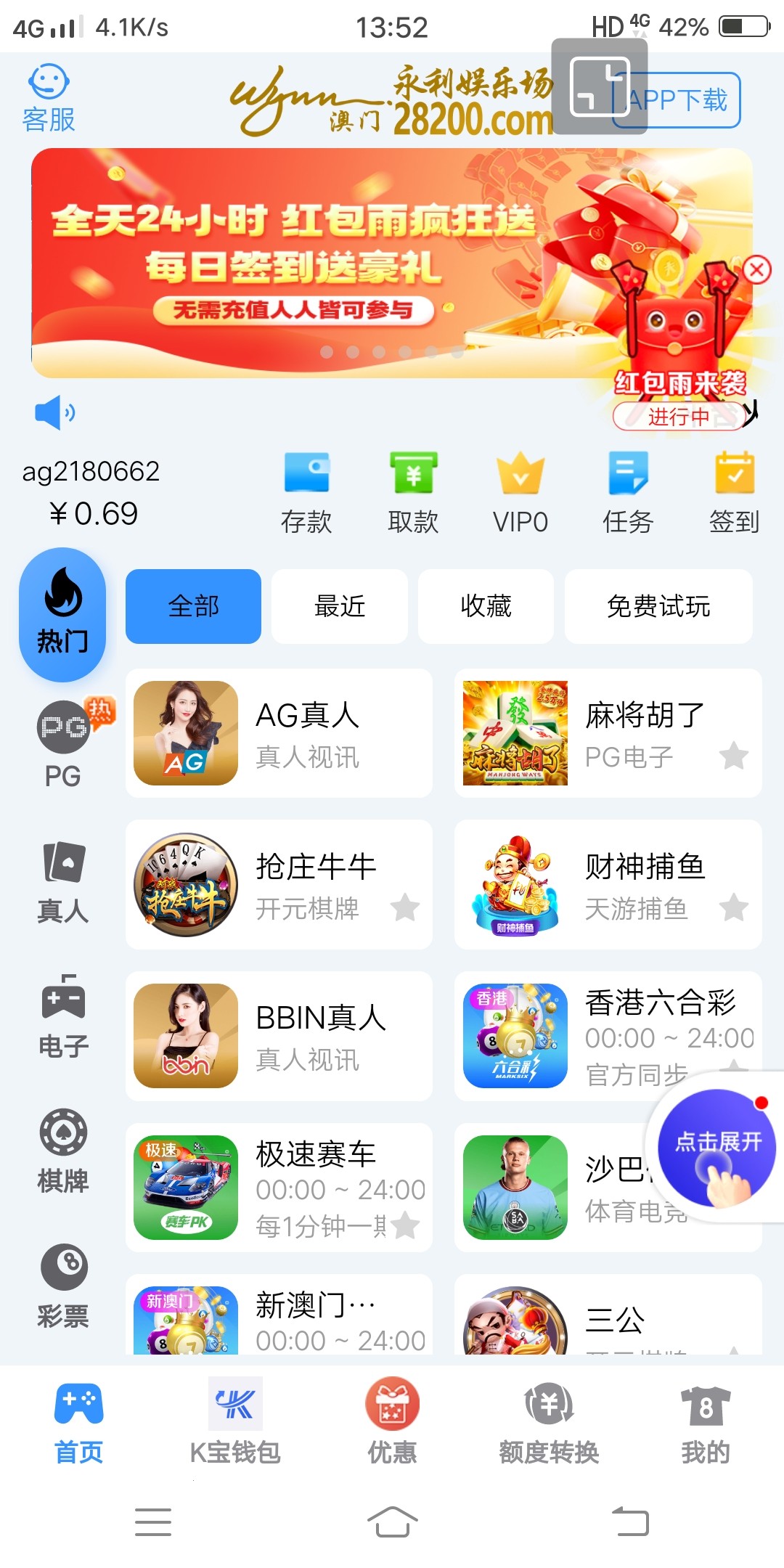
Task: Dismiss the red packet banner close button
Action: 757,269
